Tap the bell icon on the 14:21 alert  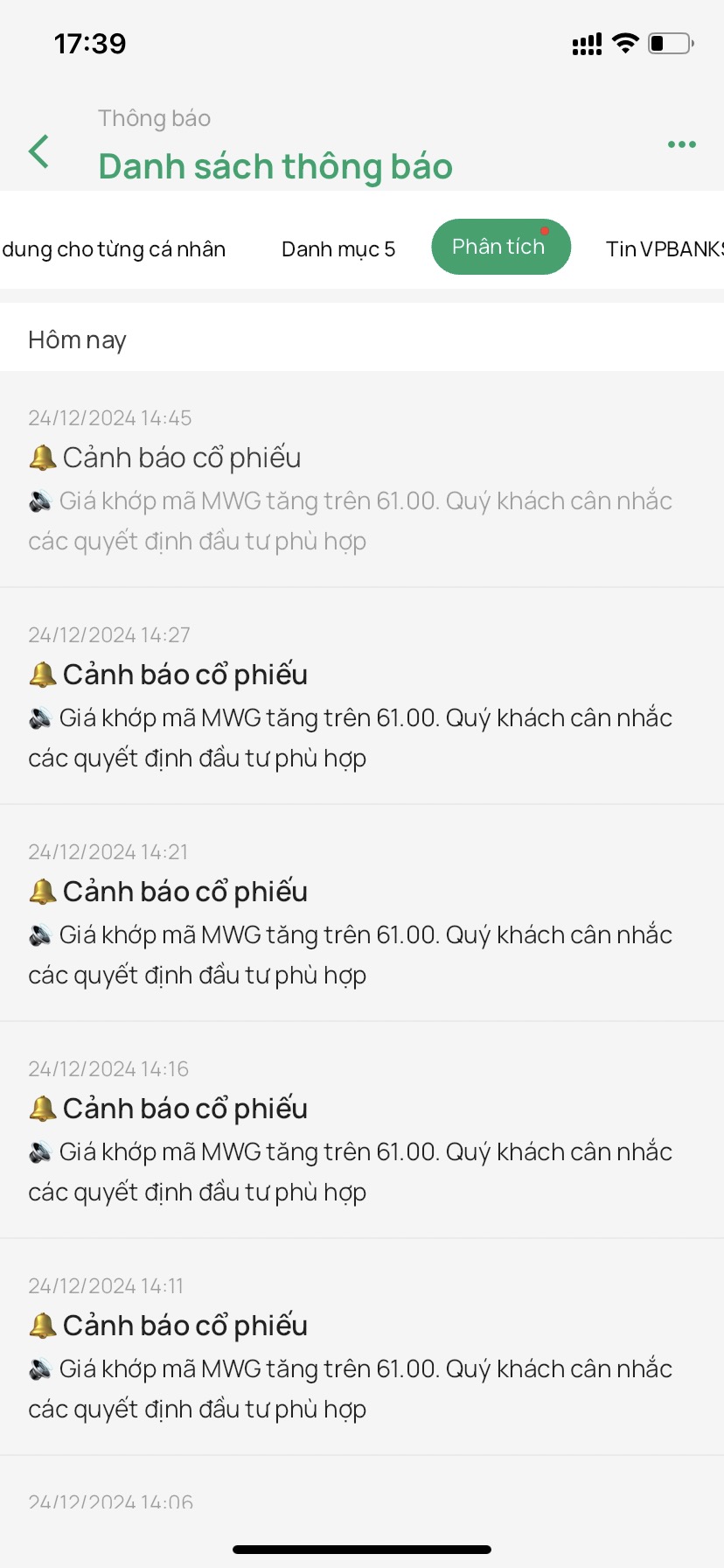tap(42, 891)
